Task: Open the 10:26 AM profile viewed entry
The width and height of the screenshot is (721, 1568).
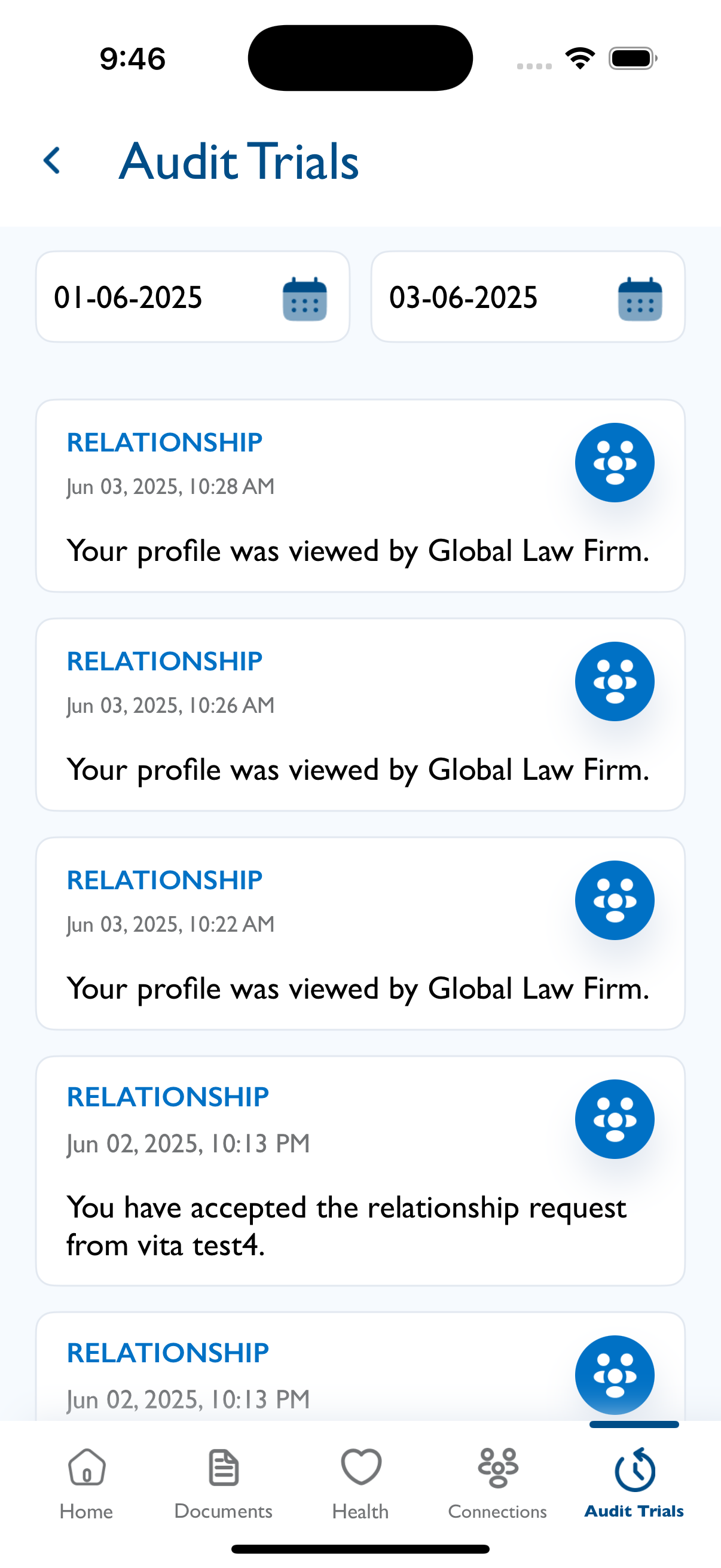Action: coord(360,715)
